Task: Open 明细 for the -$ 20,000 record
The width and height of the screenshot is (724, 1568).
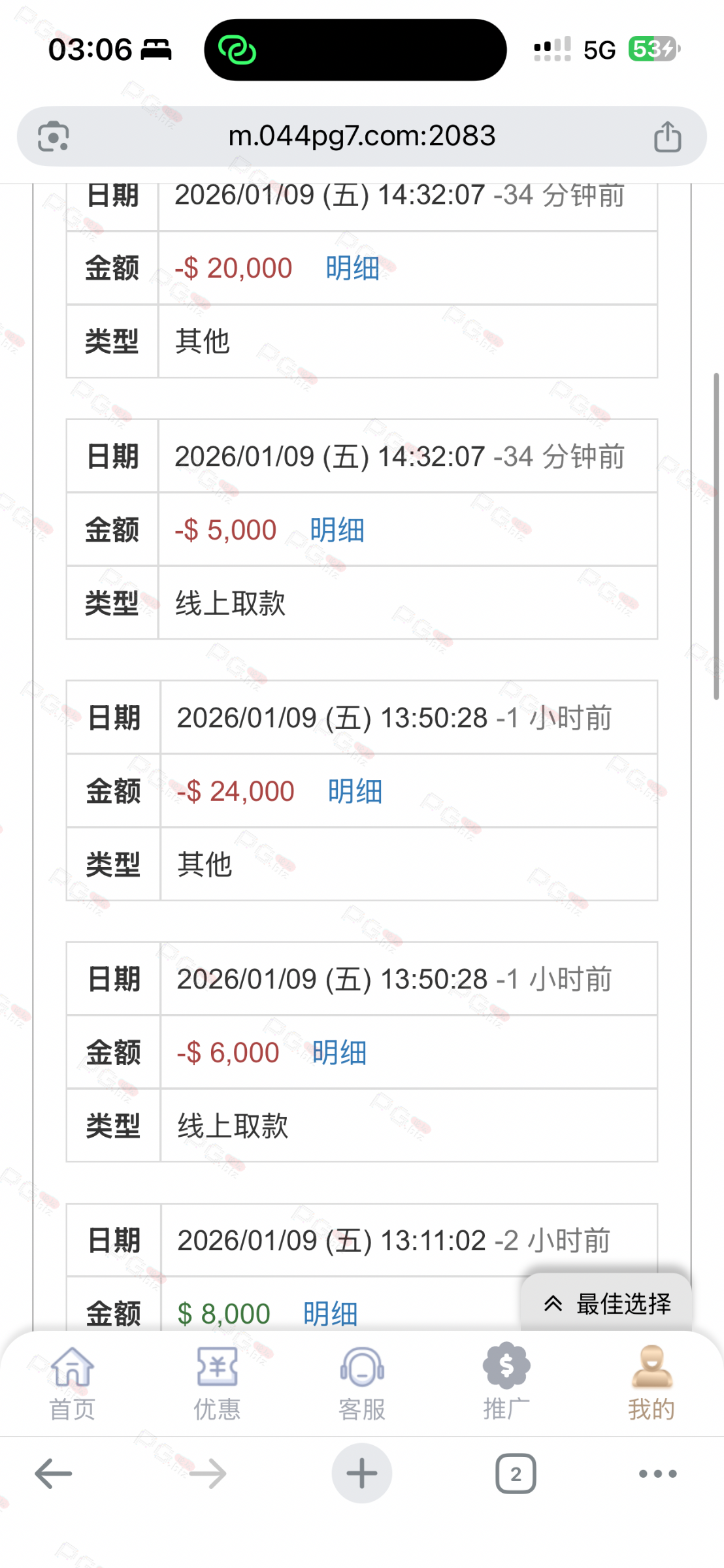Action: click(x=352, y=269)
